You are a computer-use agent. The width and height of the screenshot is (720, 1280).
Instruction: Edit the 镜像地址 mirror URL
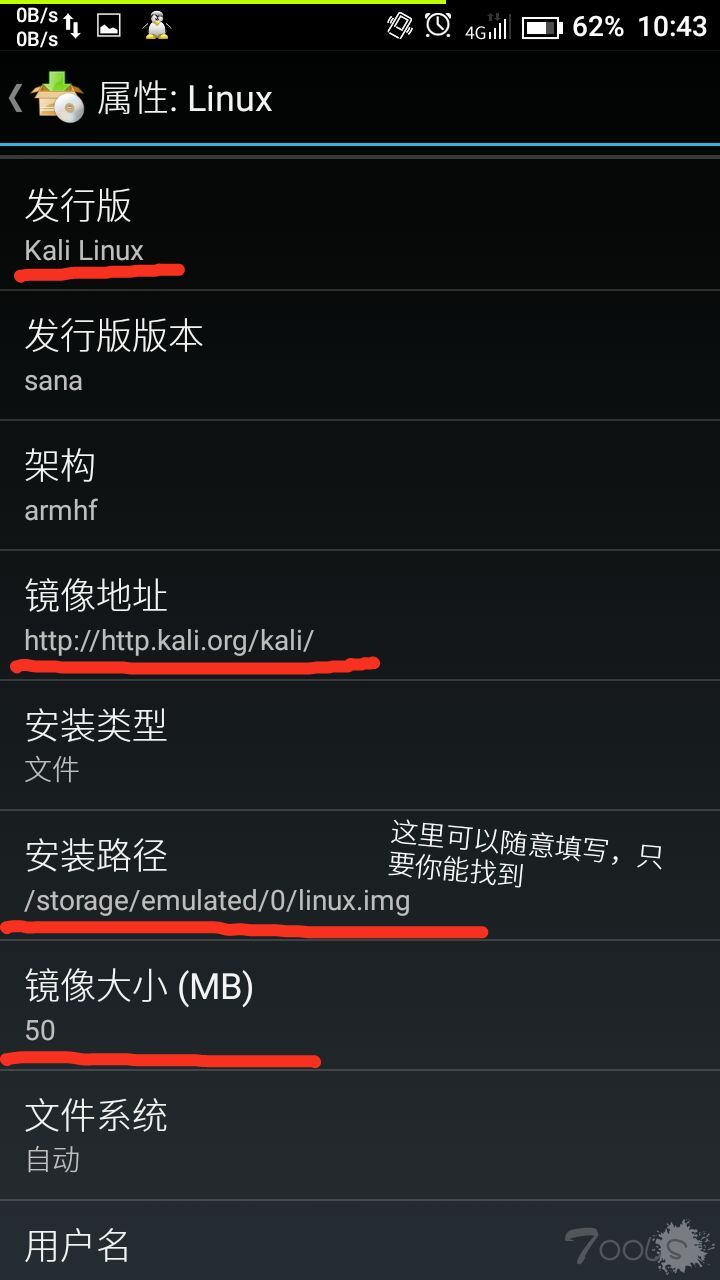coord(360,615)
